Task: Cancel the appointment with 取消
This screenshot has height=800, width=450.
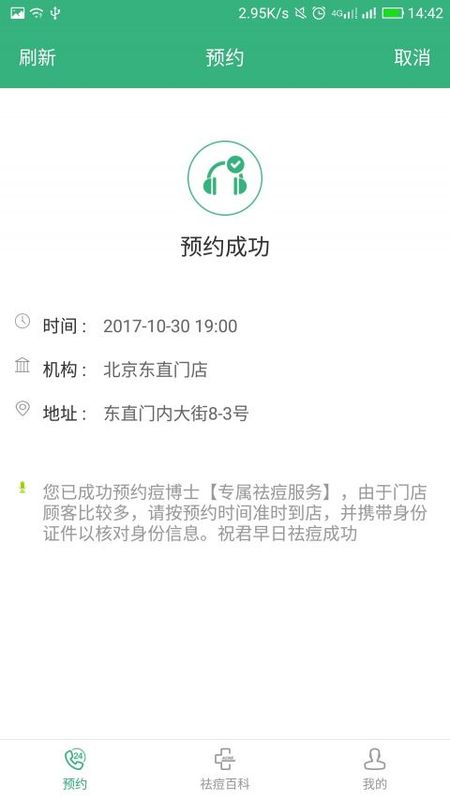Action: [x=412, y=57]
